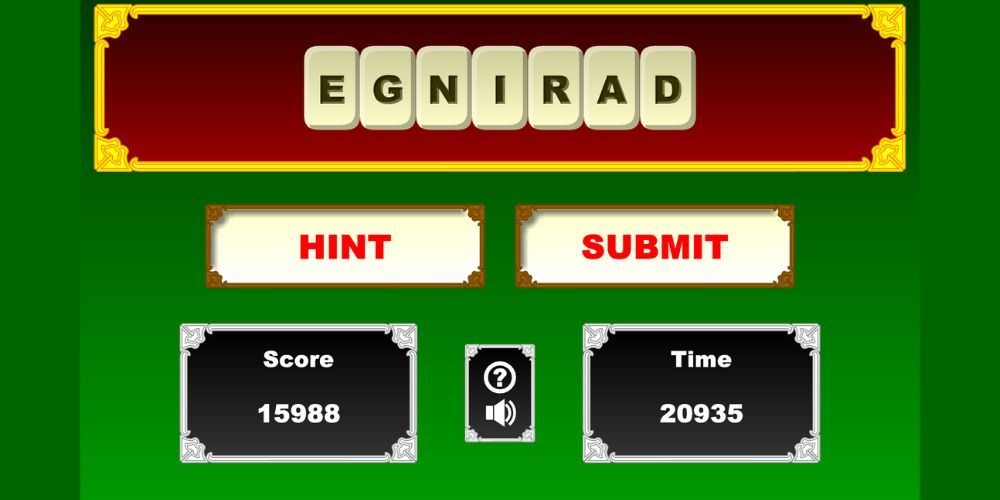Request a hint
This screenshot has height=500, width=1000.
point(345,247)
